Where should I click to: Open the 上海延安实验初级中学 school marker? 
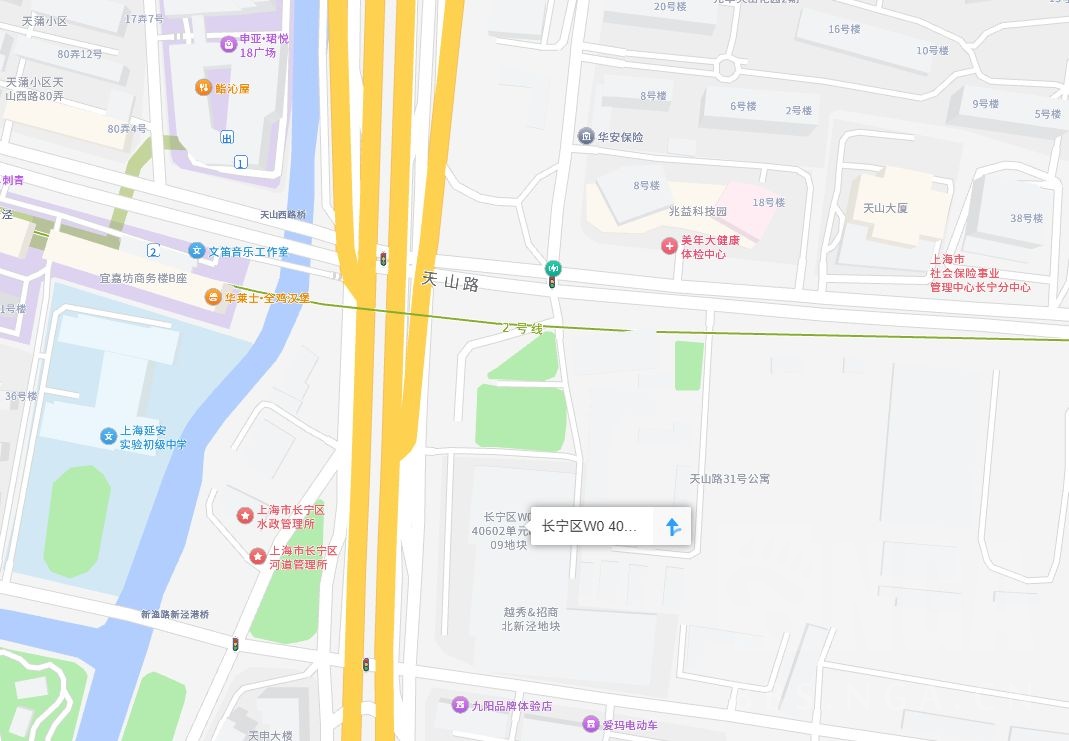click(108, 436)
